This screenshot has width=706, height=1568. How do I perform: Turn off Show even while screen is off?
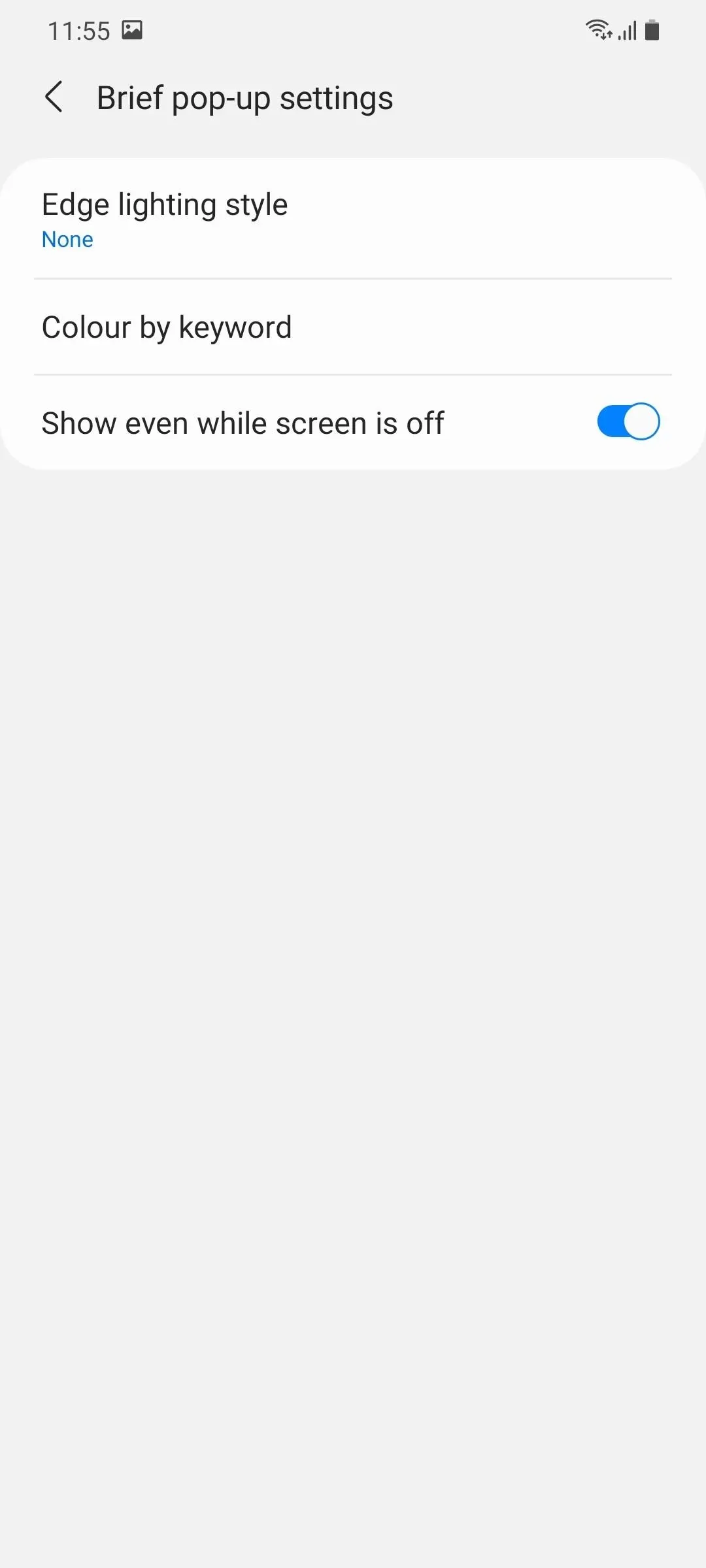(x=628, y=422)
